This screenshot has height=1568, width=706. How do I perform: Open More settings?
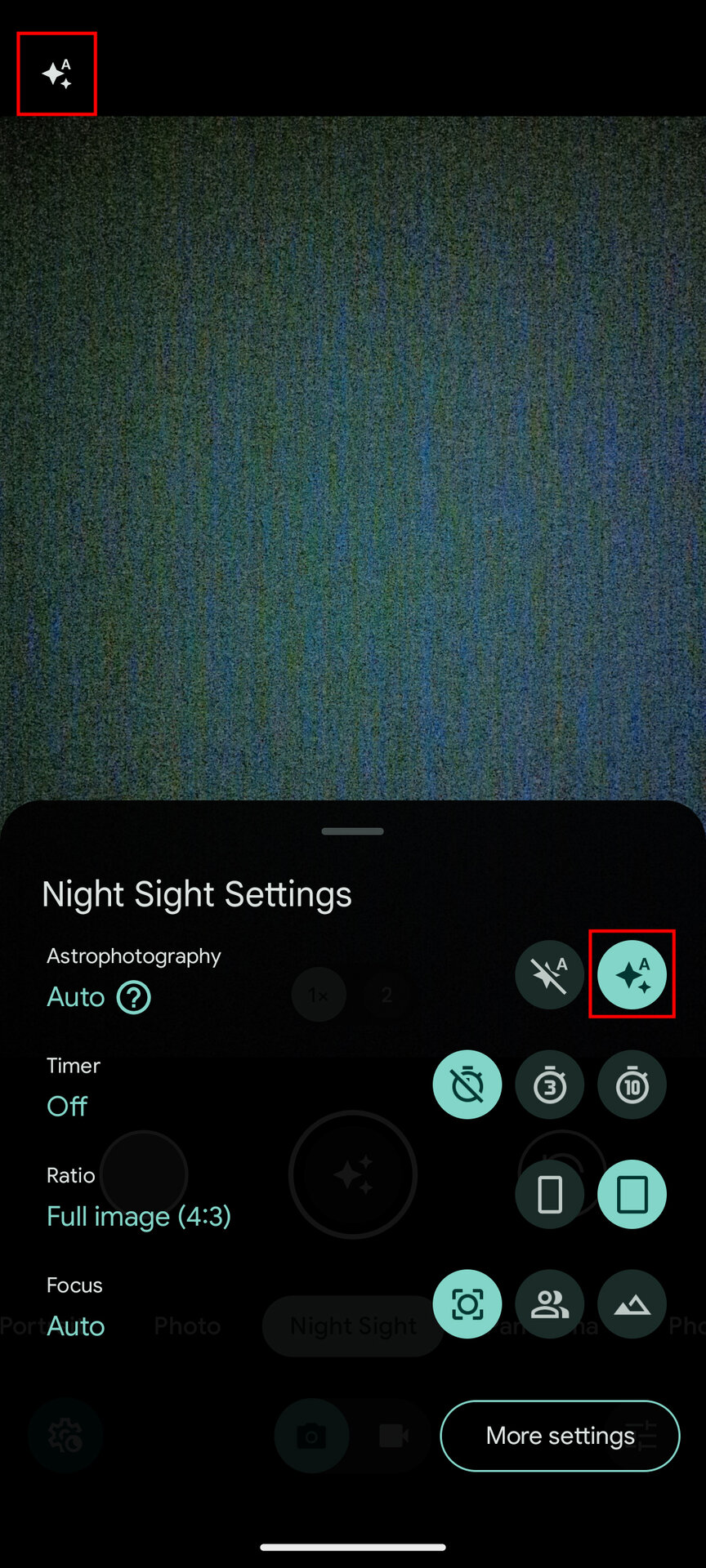[560, 1436]
